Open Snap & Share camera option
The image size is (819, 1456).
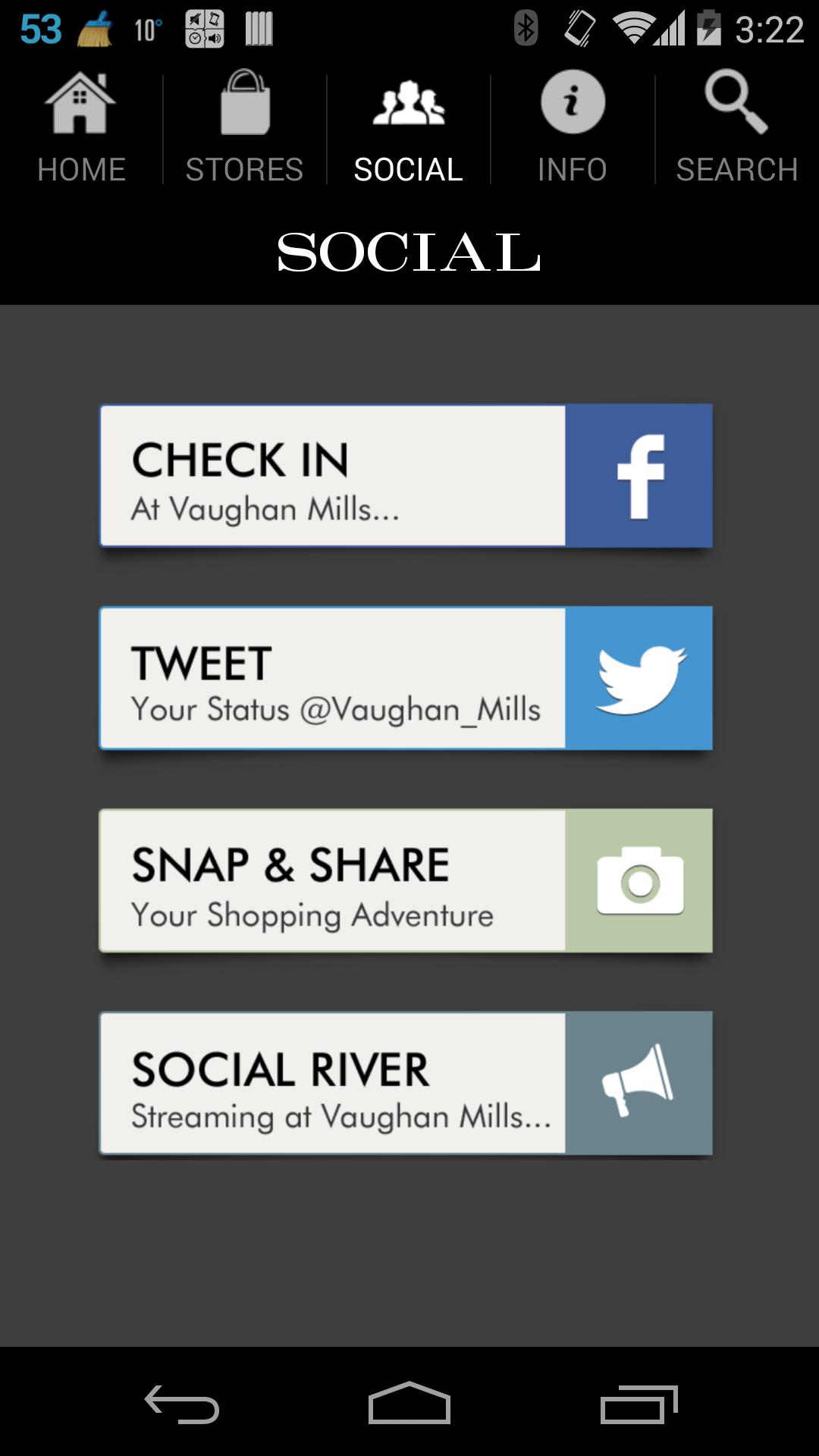coord(406,880)
